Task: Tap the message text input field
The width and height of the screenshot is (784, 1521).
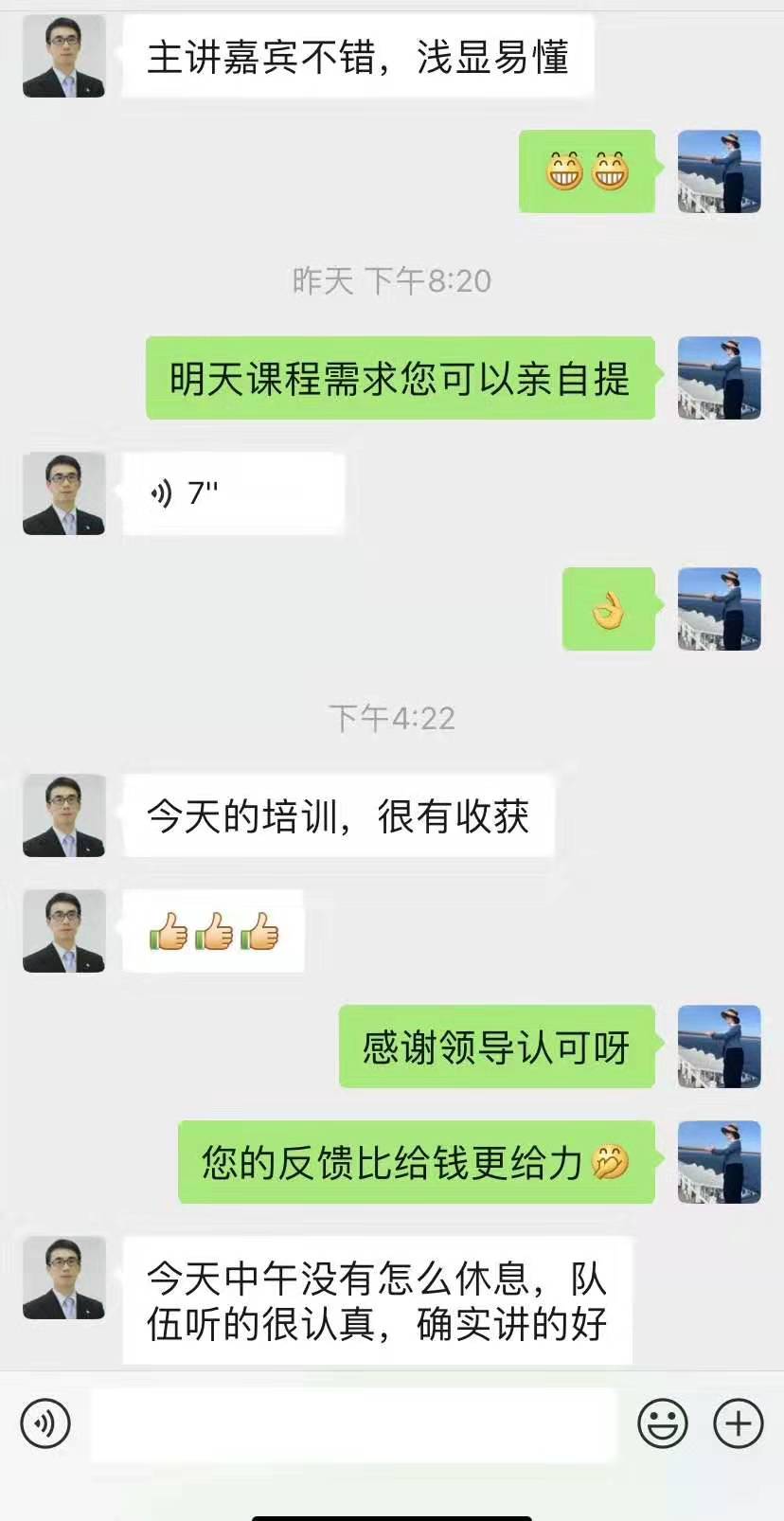Action: click(x=352, y=1423)
